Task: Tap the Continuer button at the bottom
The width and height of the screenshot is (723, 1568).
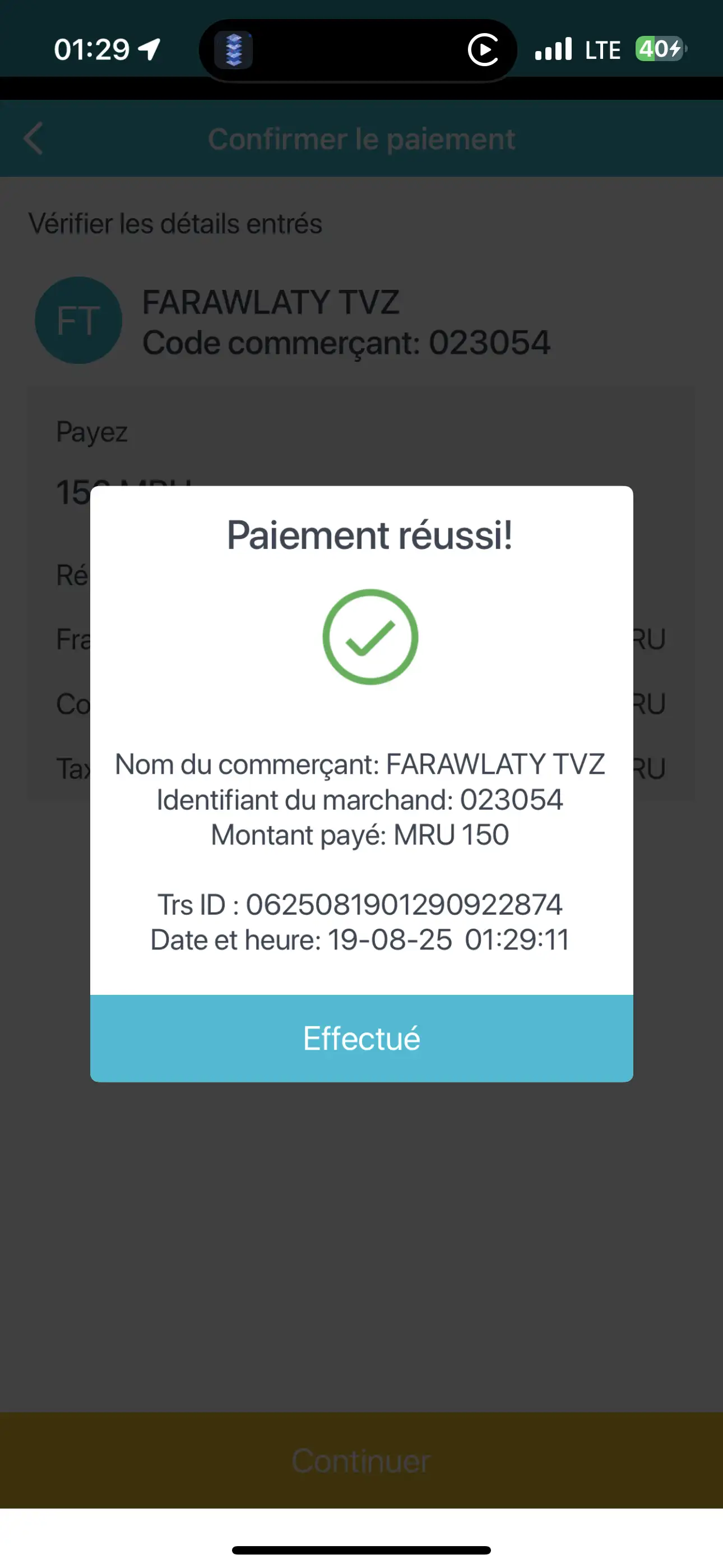Action: [361, 1461]
